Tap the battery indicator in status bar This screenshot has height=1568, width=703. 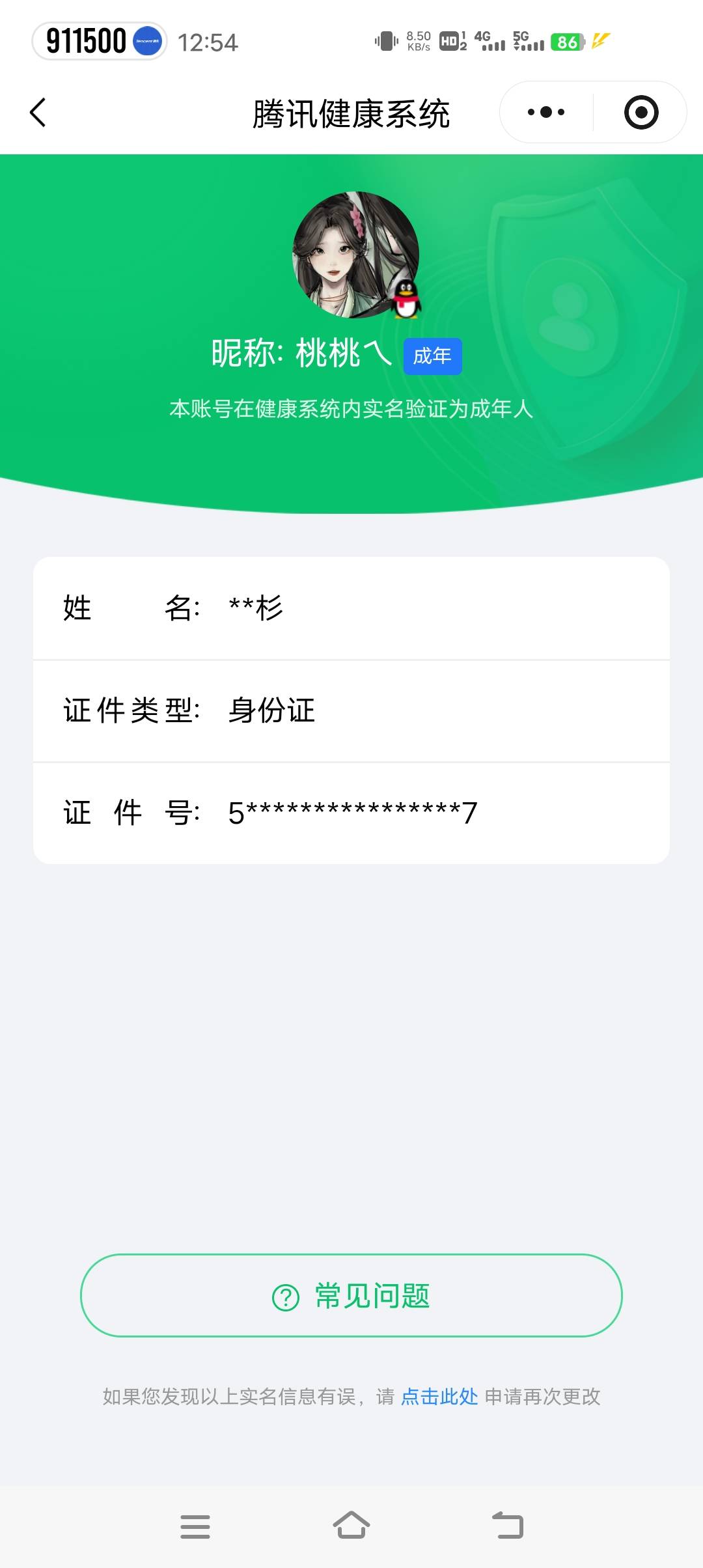click(566, 40)
